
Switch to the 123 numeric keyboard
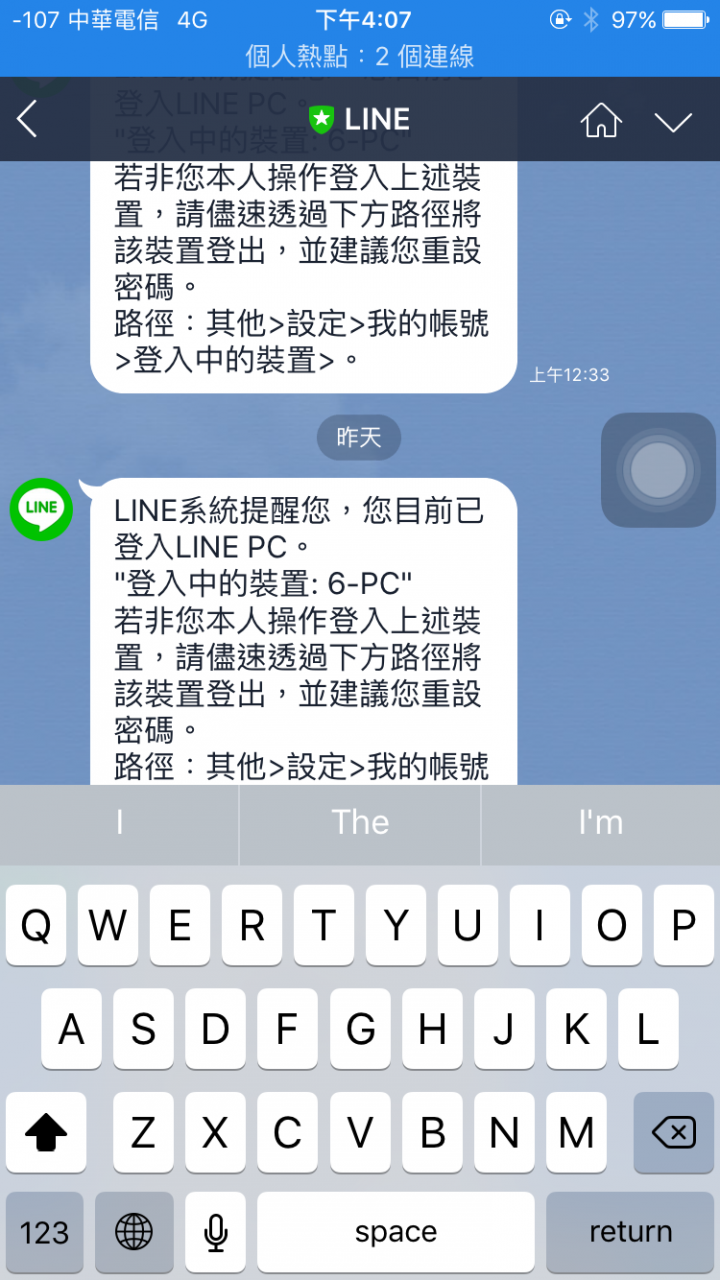[x=45, y=1232]
